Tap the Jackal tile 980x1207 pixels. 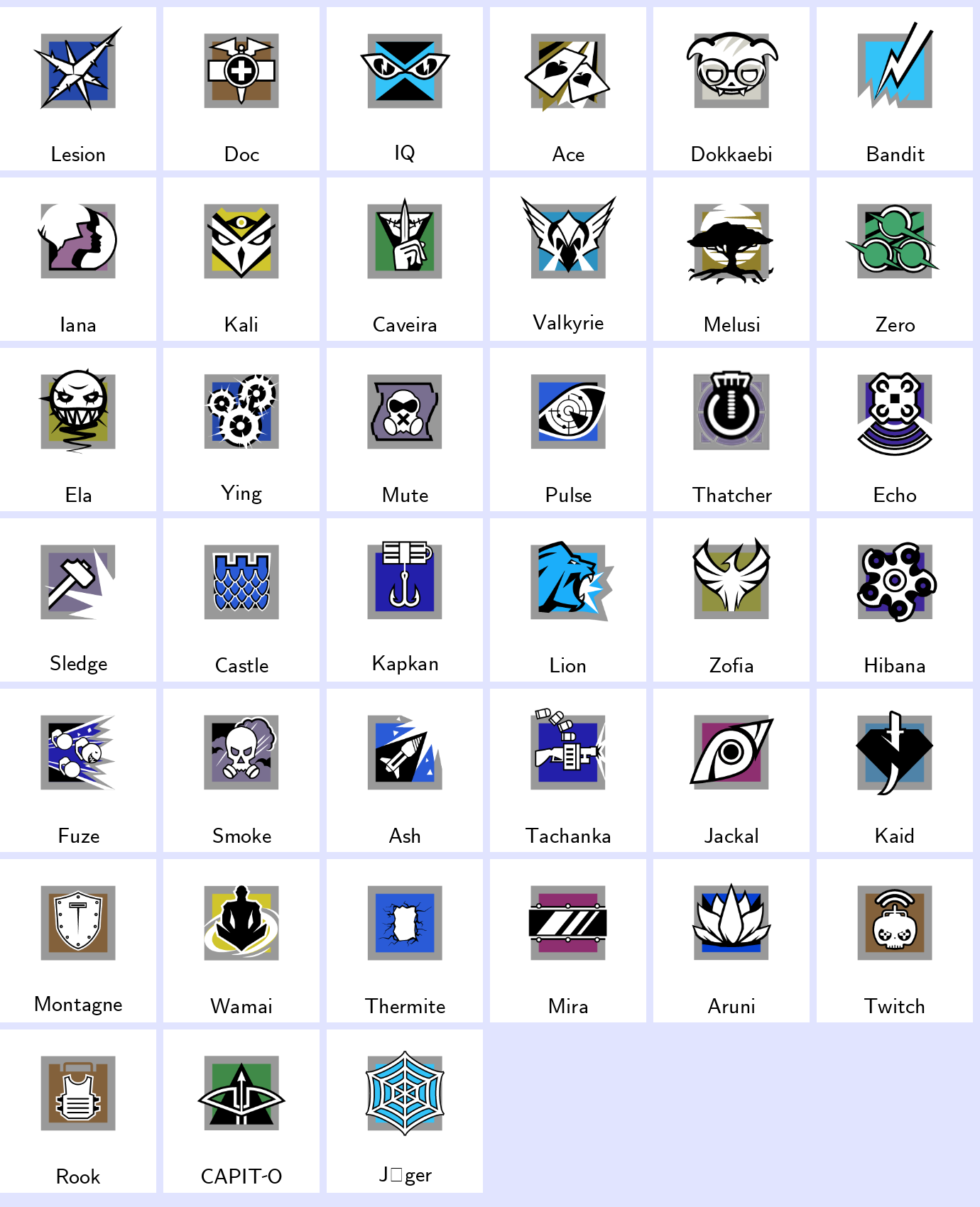pos(731,770)
